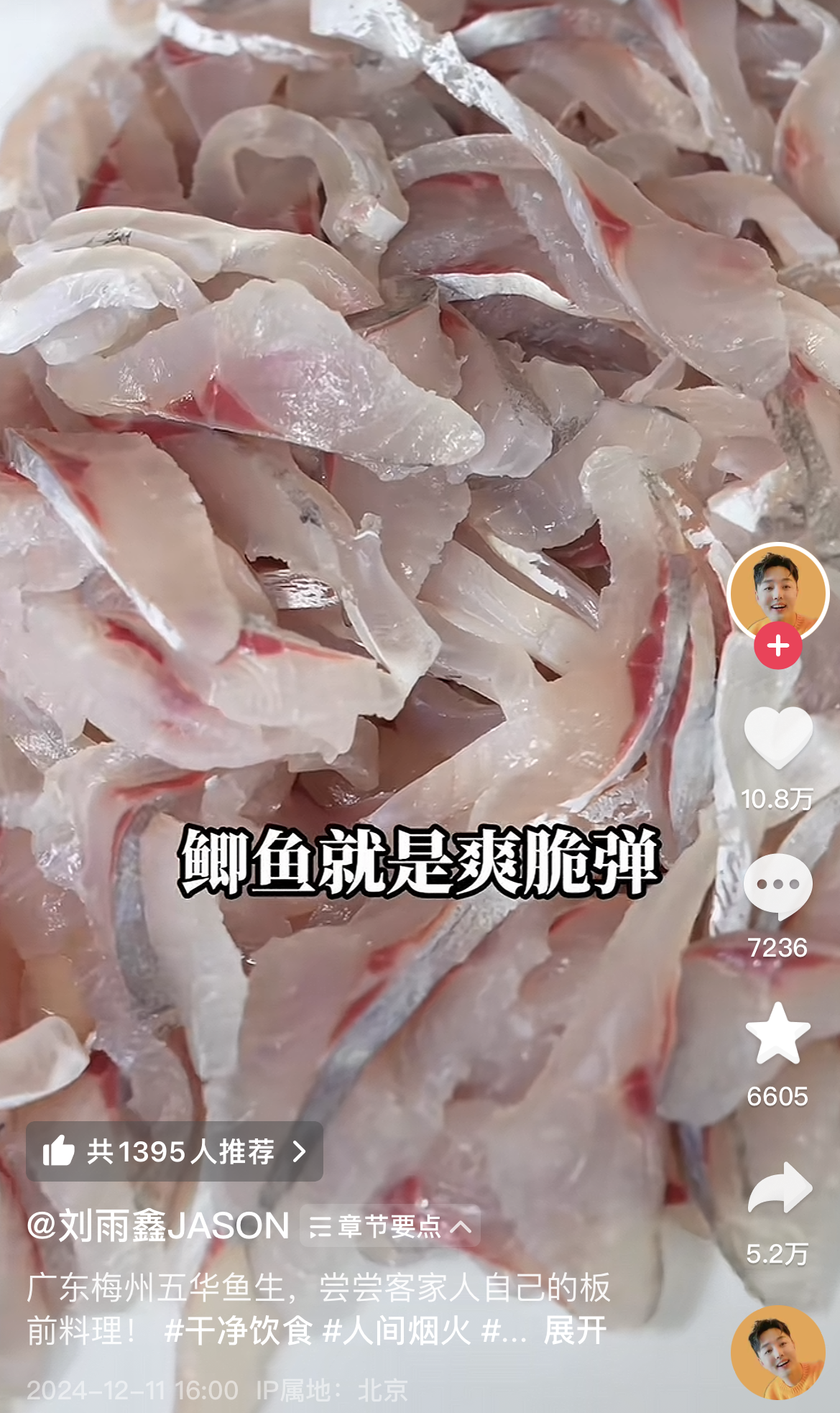Open the #人间烟火 hashtag
840x1413 pixels.
point(397,1330)
